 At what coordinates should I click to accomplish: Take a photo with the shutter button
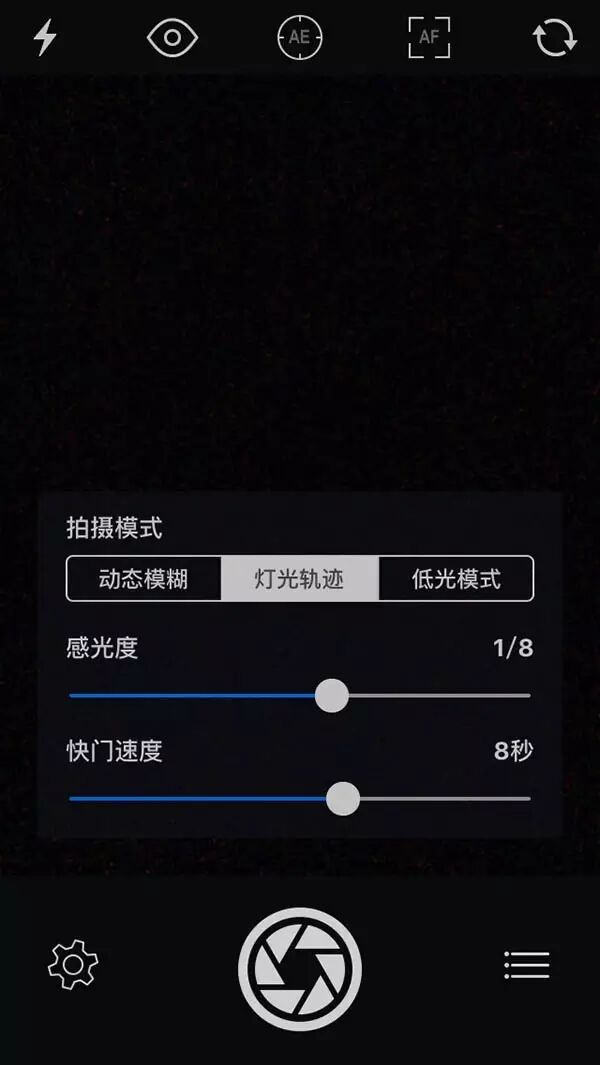(300, 968)
